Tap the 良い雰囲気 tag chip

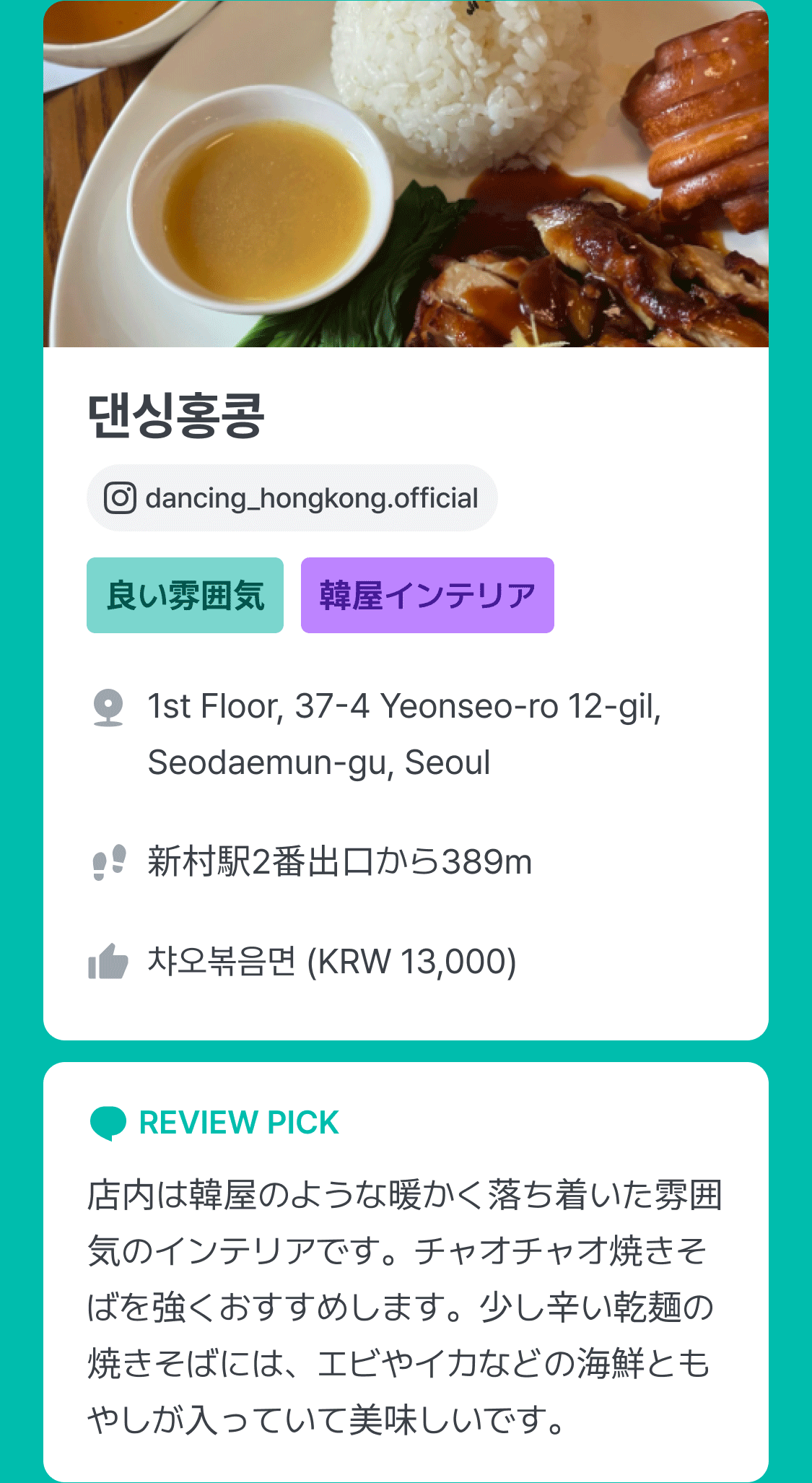(x=185, y=596)
